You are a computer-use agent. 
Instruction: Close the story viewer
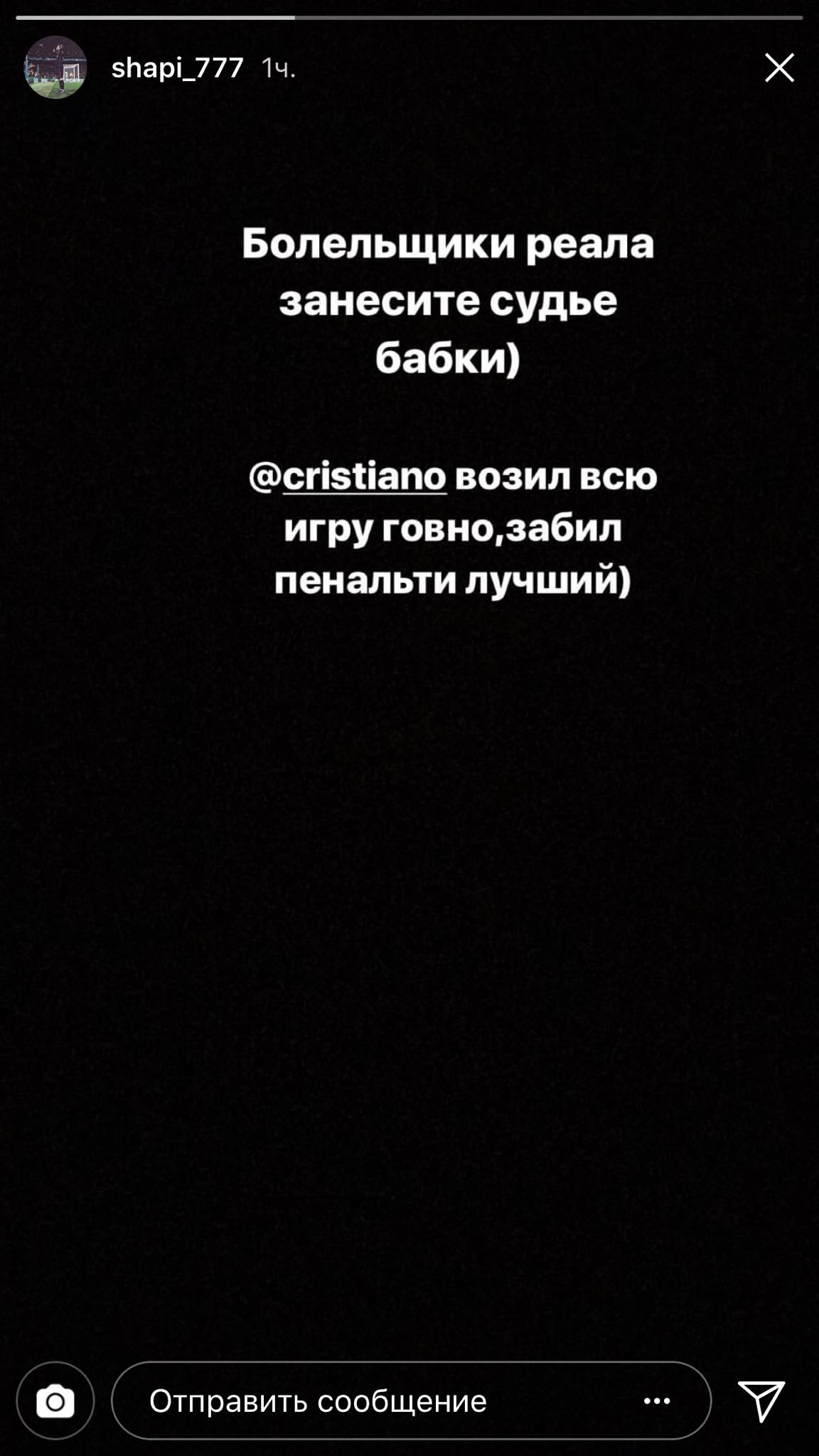(779, 68)
